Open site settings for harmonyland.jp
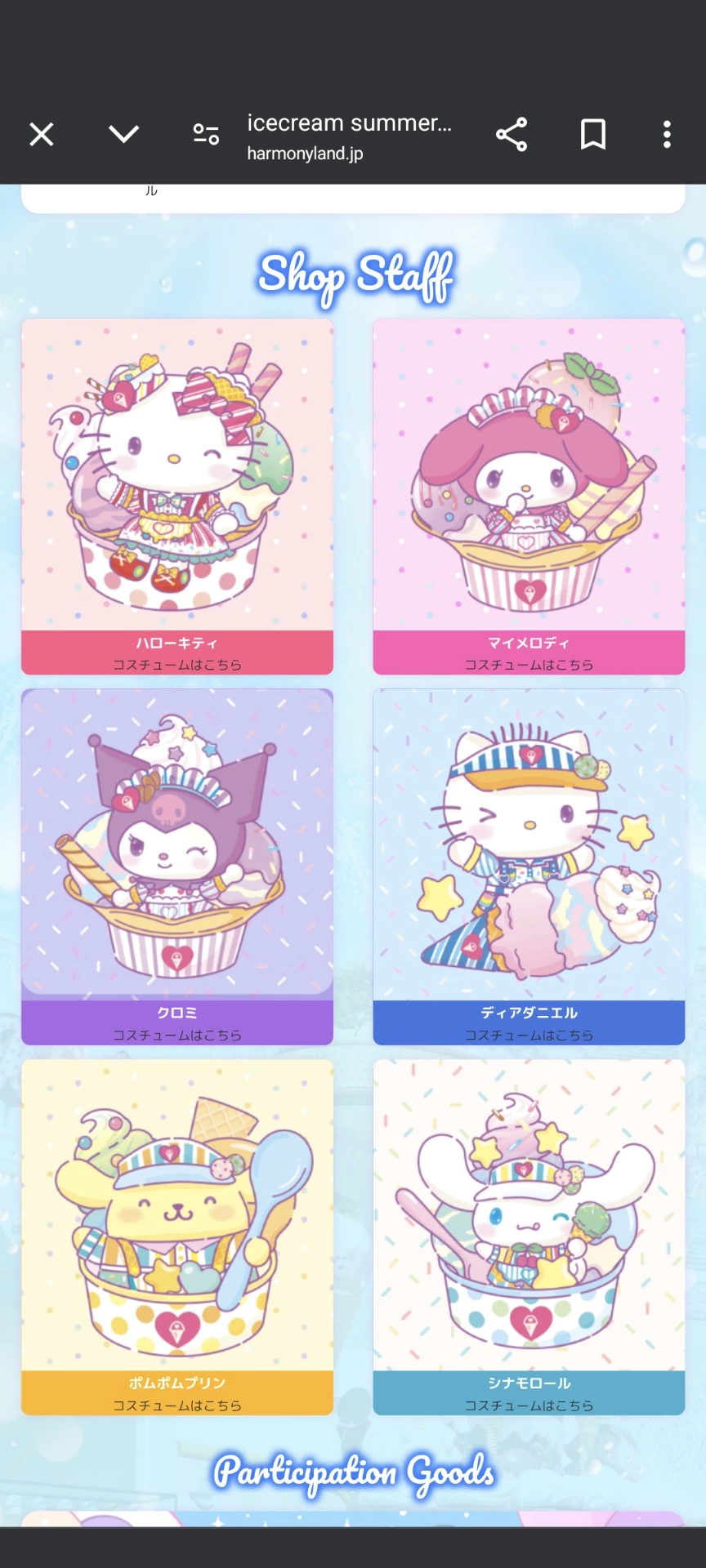The width and height of the screenshot is (706, 1568). coord(206,135)
